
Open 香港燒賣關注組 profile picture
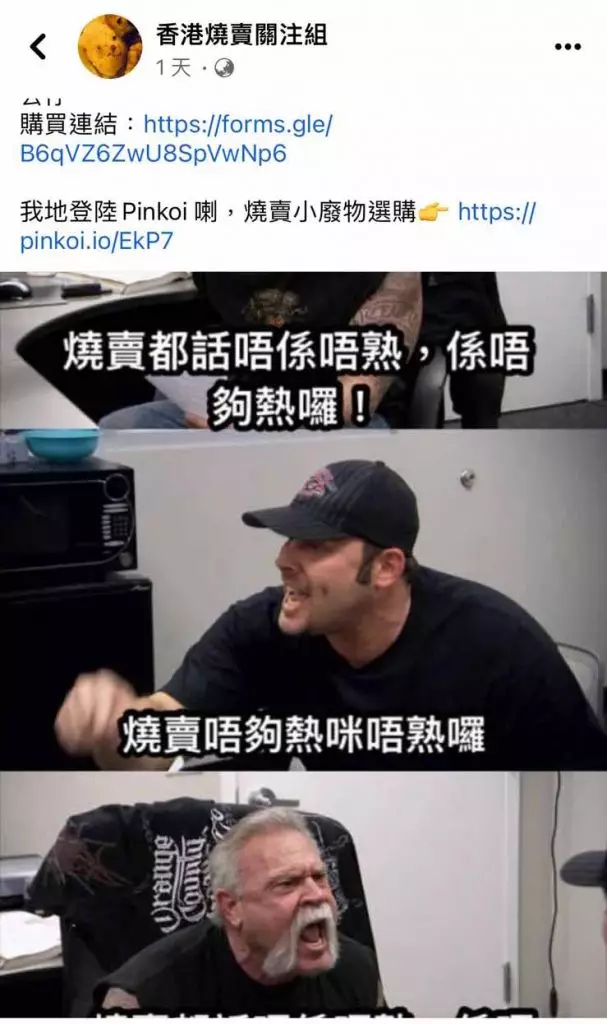110,46
